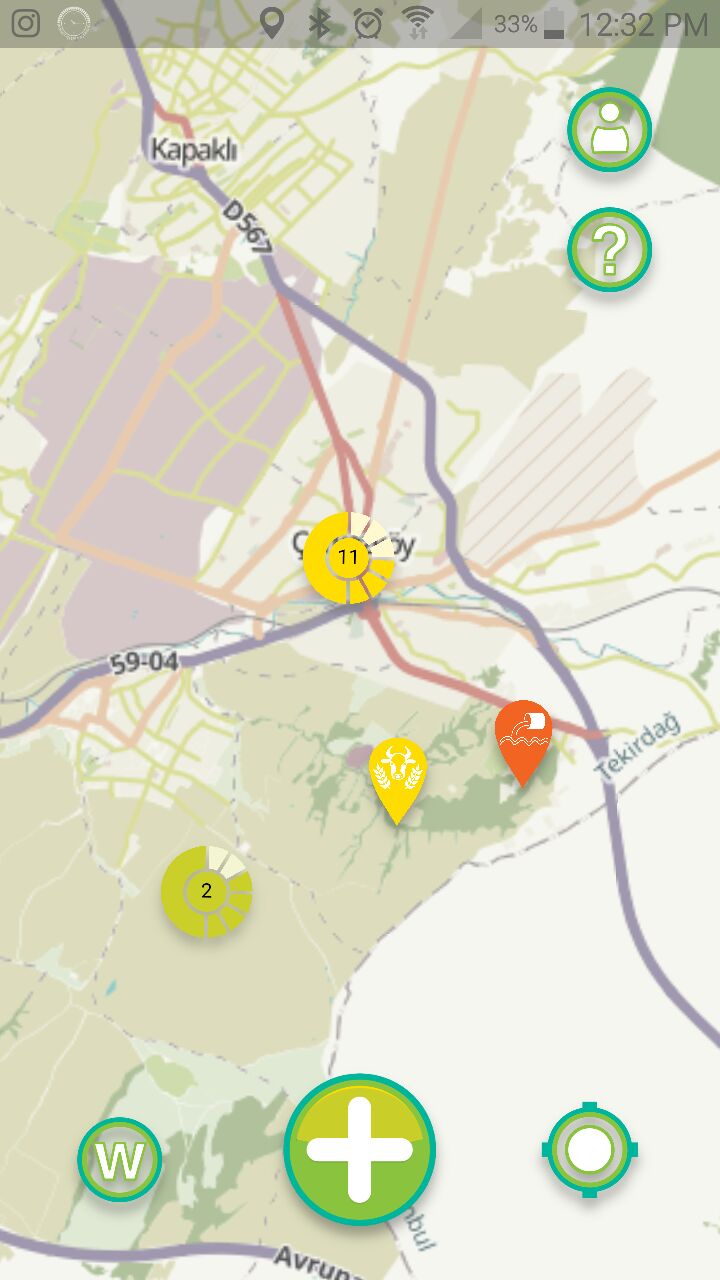The height and width of the screenshot is (1280, 720).
Task: Open the help question mark button
Action: tap(609, 250)
